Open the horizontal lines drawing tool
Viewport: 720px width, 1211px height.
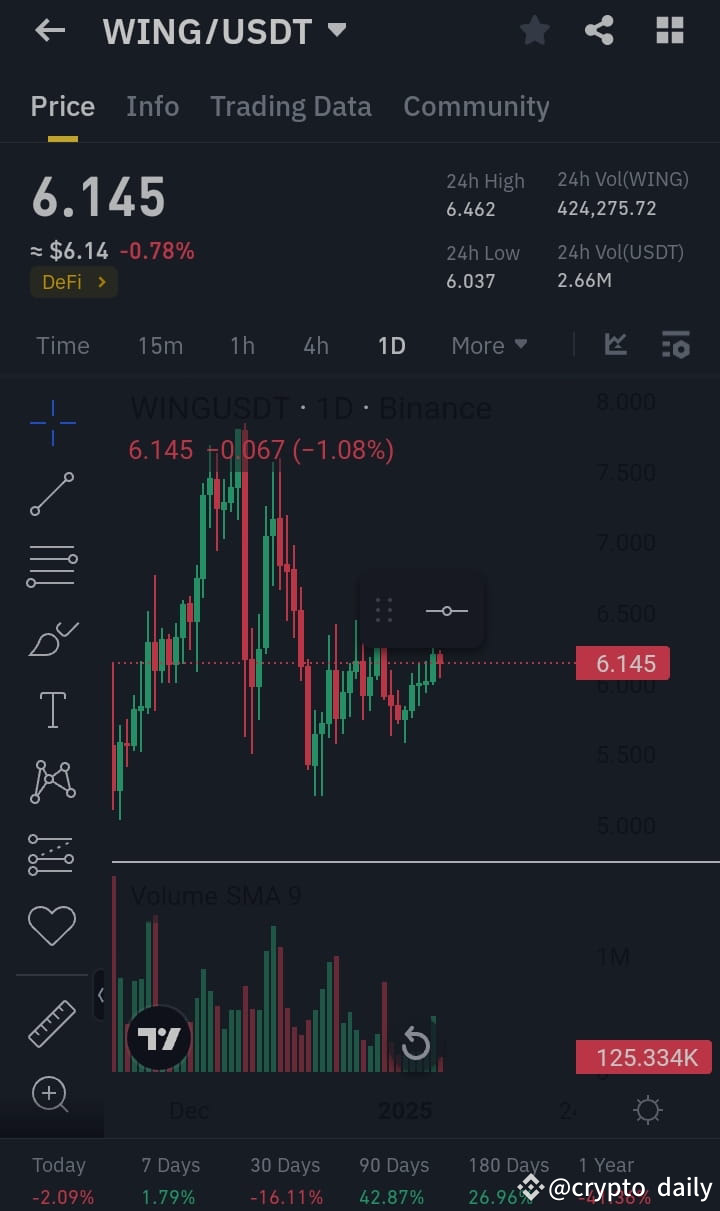52,566
